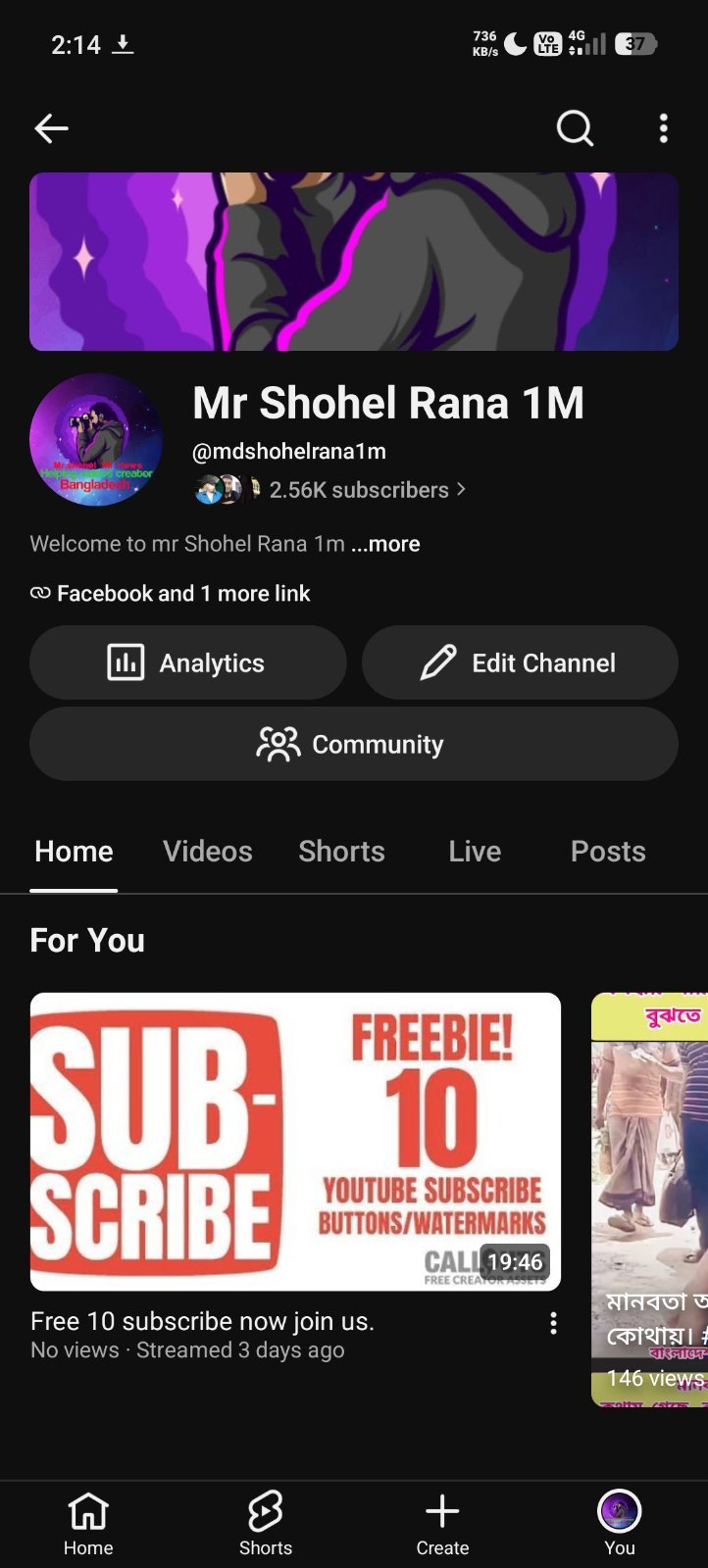Open channel Analytics
This screenshot has height=1568, width=708.
187,662
